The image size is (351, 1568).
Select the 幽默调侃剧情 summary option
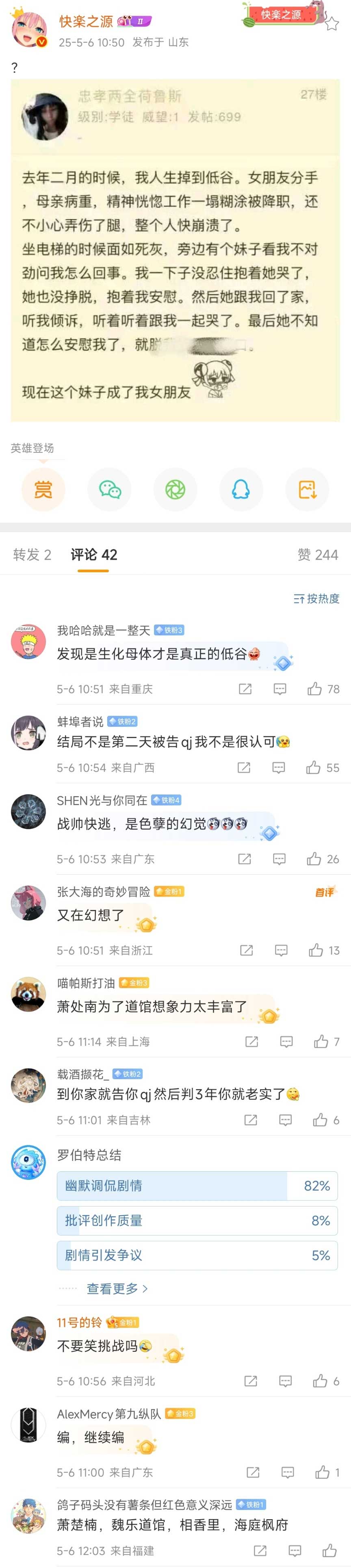(x=197, y=1186)
